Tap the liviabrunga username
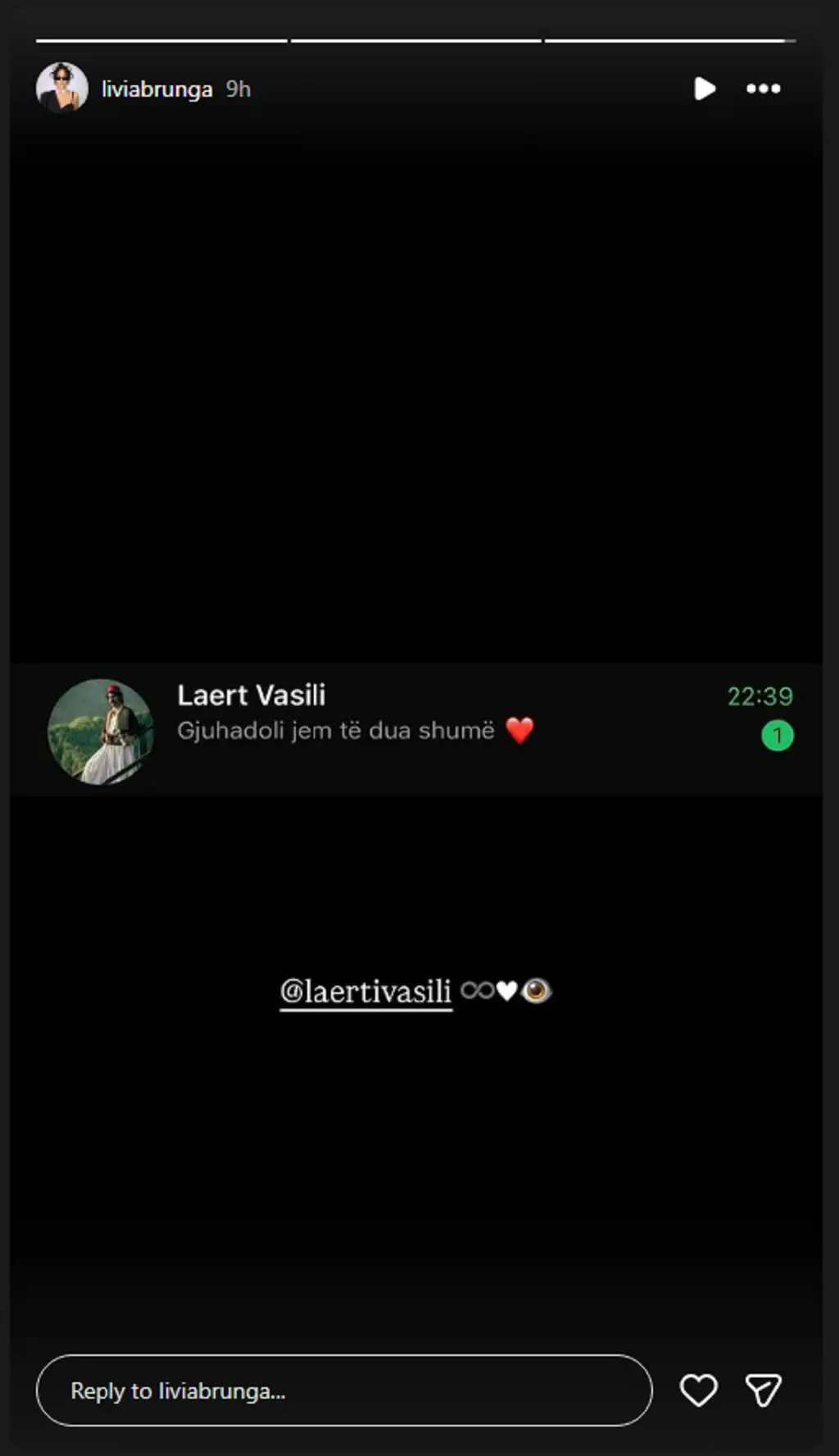Image resolution: width=839 pixels, height=1456 pixels. click(156, 88)
